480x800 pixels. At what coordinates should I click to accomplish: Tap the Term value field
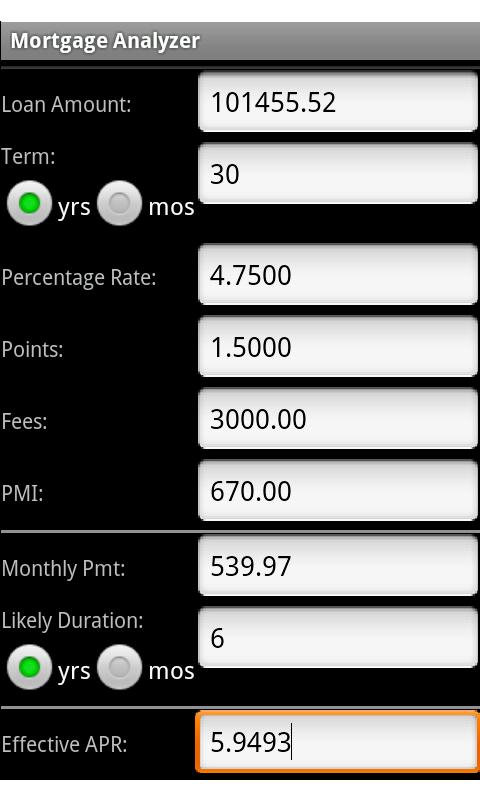point(338,173)
